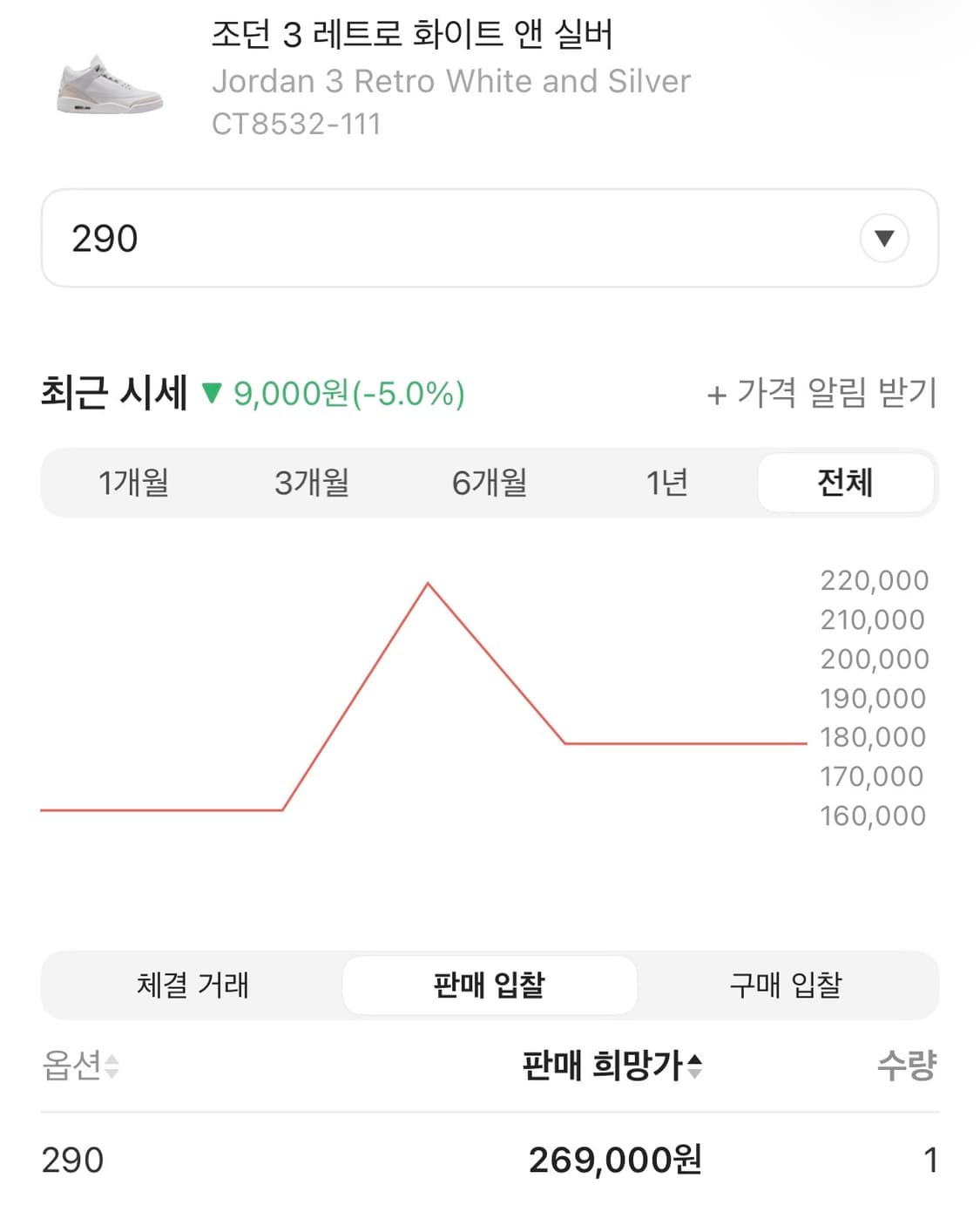The image size is (980, 1225).
Task: Click the green price-drop triangle indicator
Action: (x=212, y=395)
